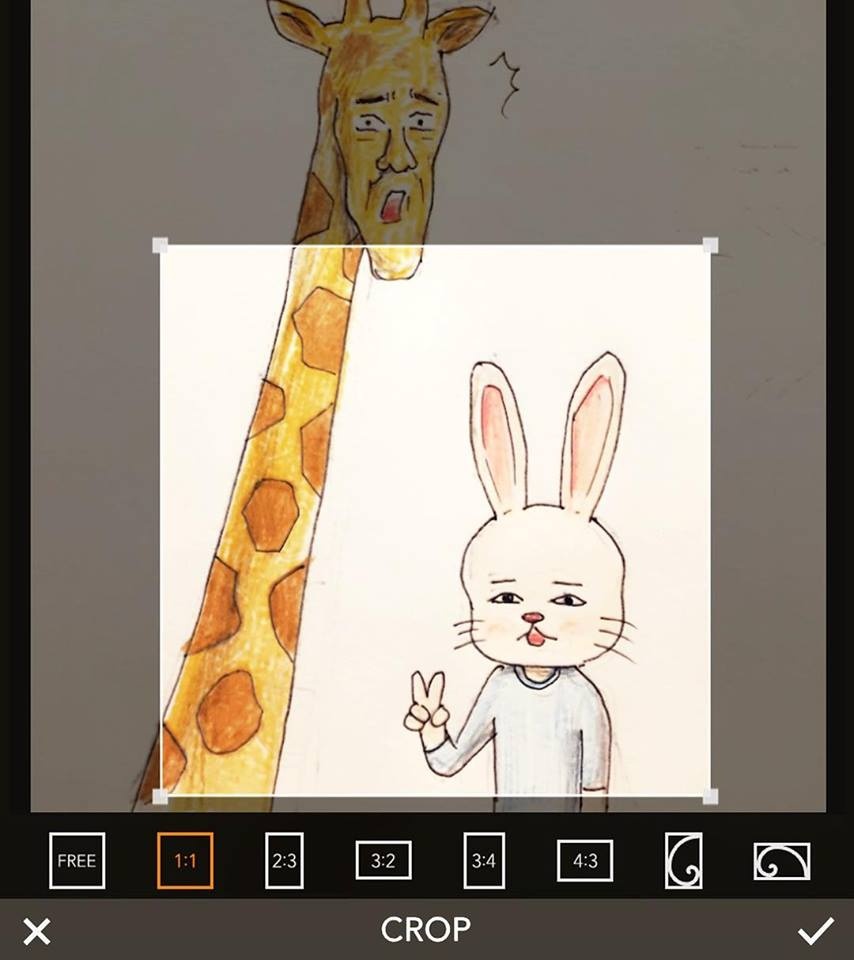This screenshot has width=854, height=960.
Task: Choose the 1:1 square crop ratio
Action: tap(185, 860)
